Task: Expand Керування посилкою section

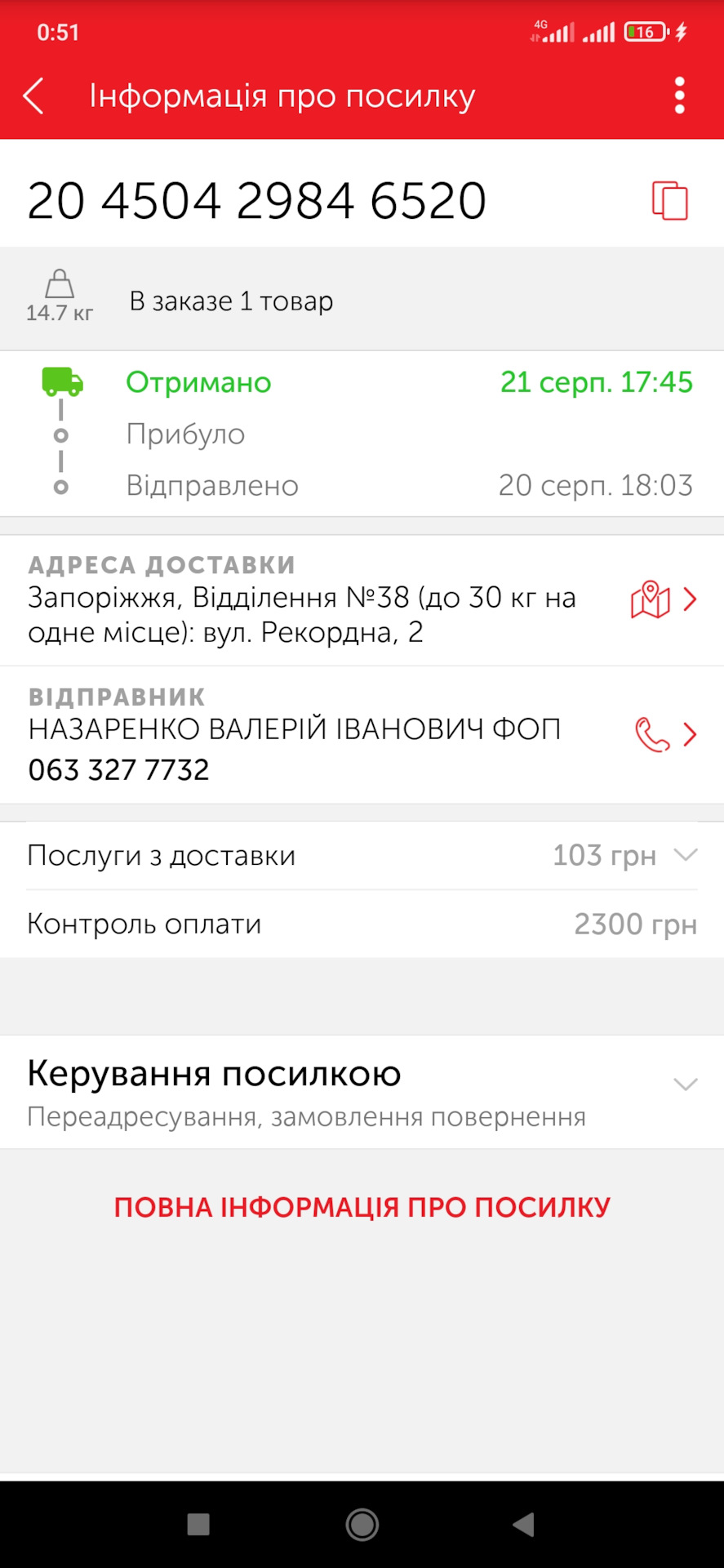Action: click(685, 1085)
